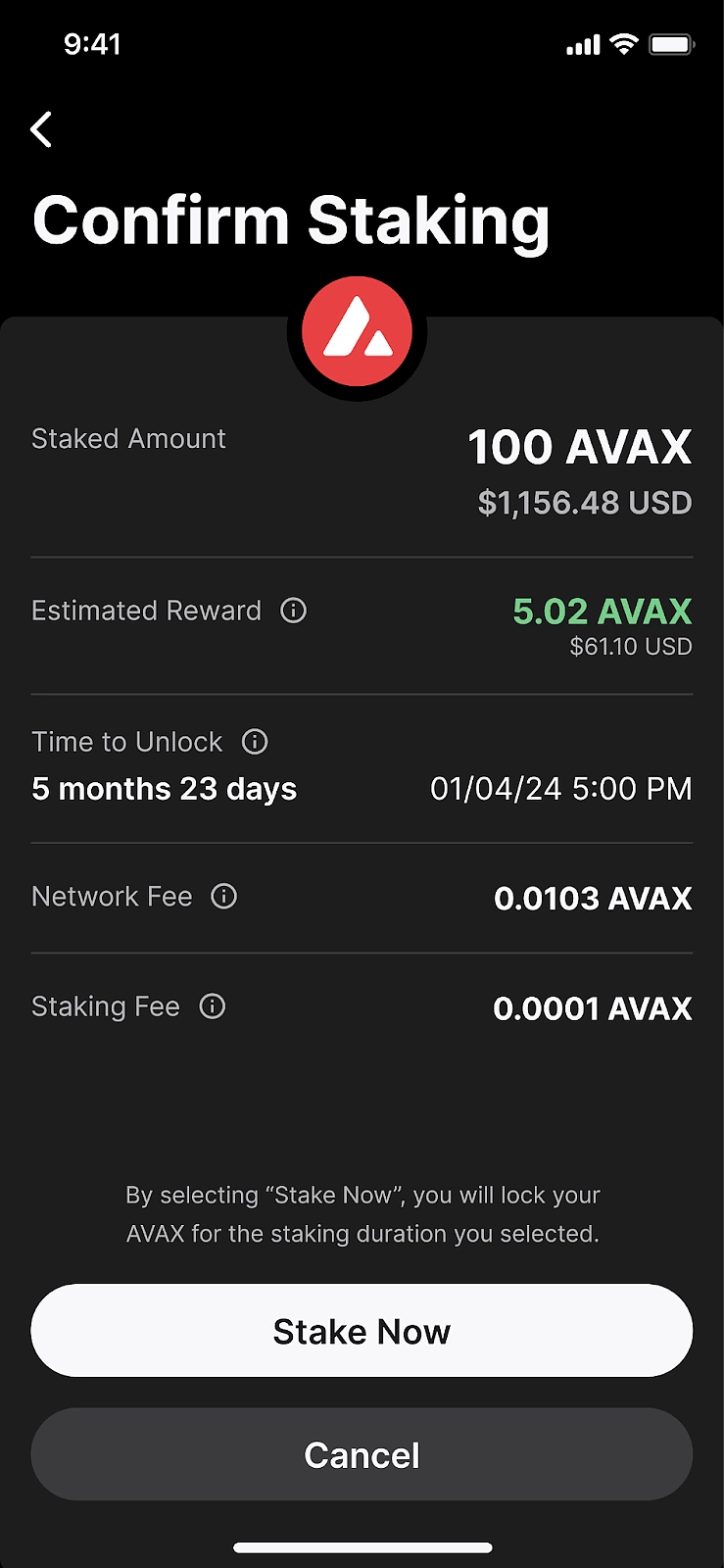Select the 5.02 AVAX reward value

click(x=602, y=611)
